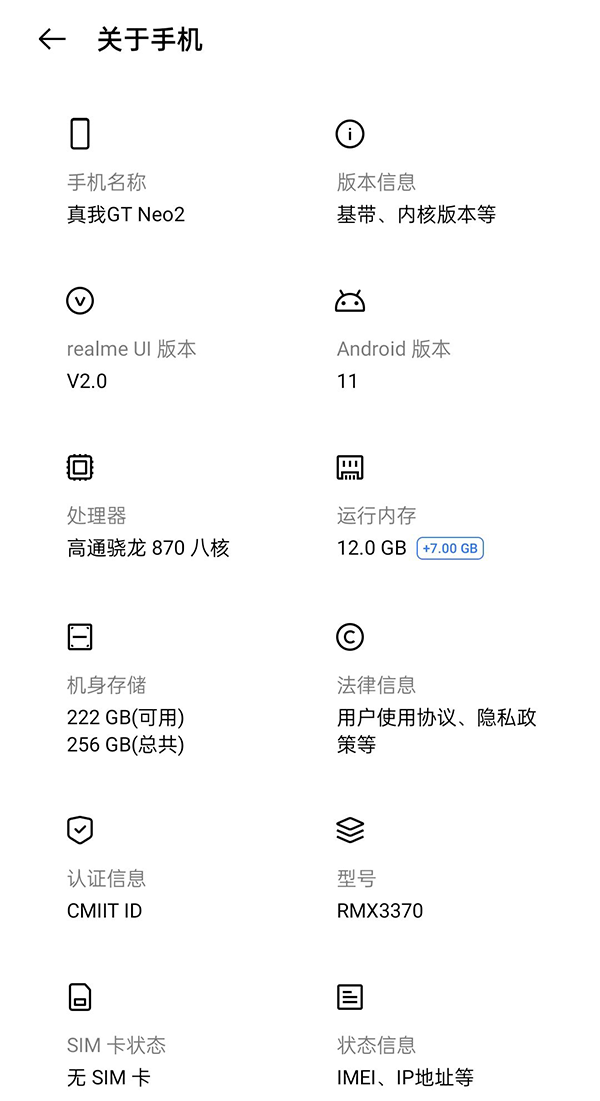Open realme UI 版本 entry
600x1101 pixels.
pyautogui.click(x=131, y=364)
